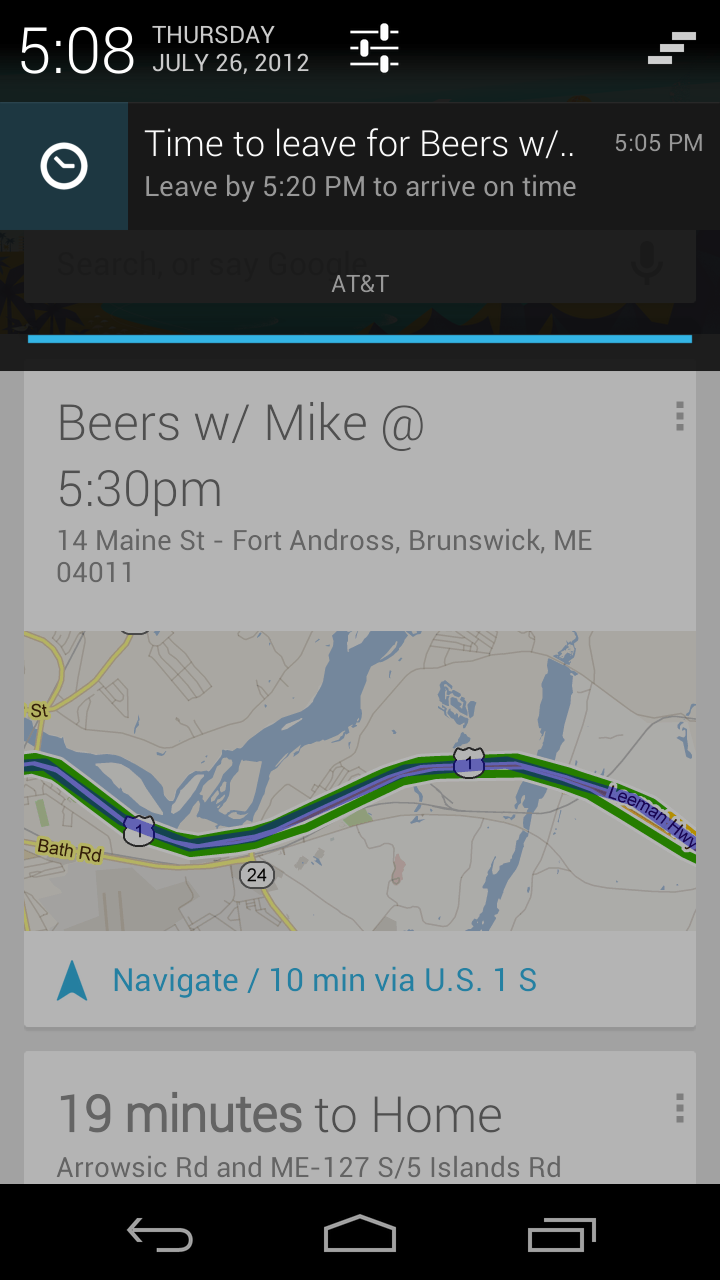This screenshot has width=720, height=1280.
Task: Show recent apps
Action: tap(561, 1235)
